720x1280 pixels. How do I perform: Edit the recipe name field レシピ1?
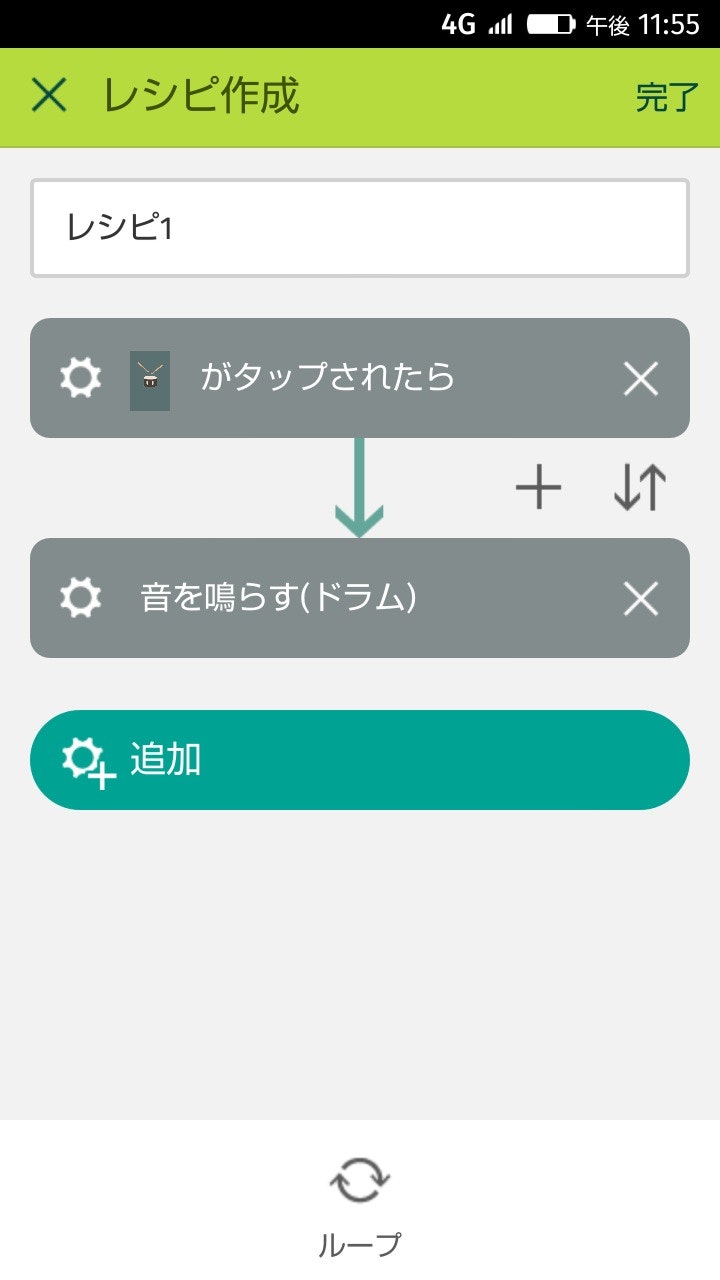point(360,228)
